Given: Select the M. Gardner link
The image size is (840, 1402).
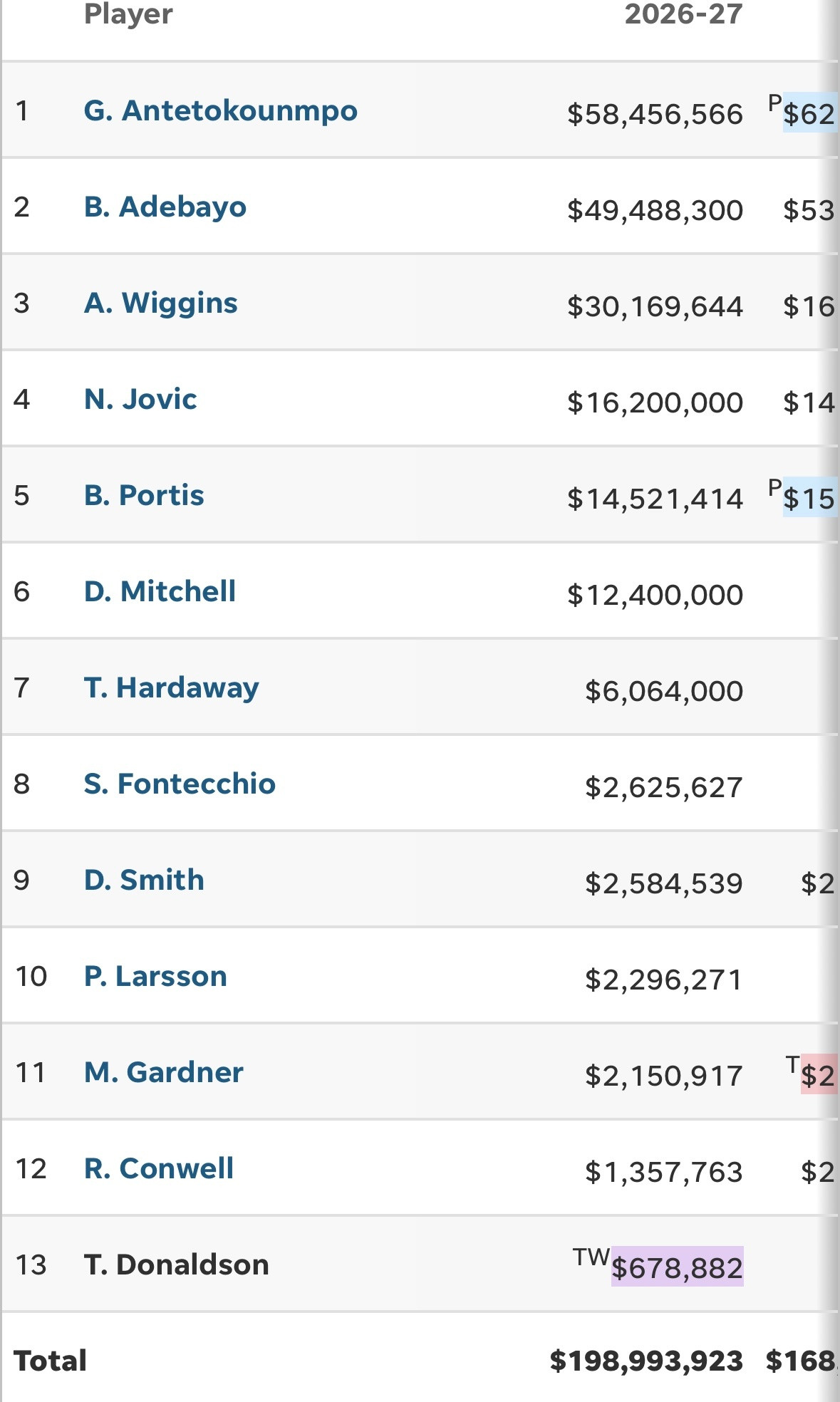Looking at the screenshot, I should 164,1072.
